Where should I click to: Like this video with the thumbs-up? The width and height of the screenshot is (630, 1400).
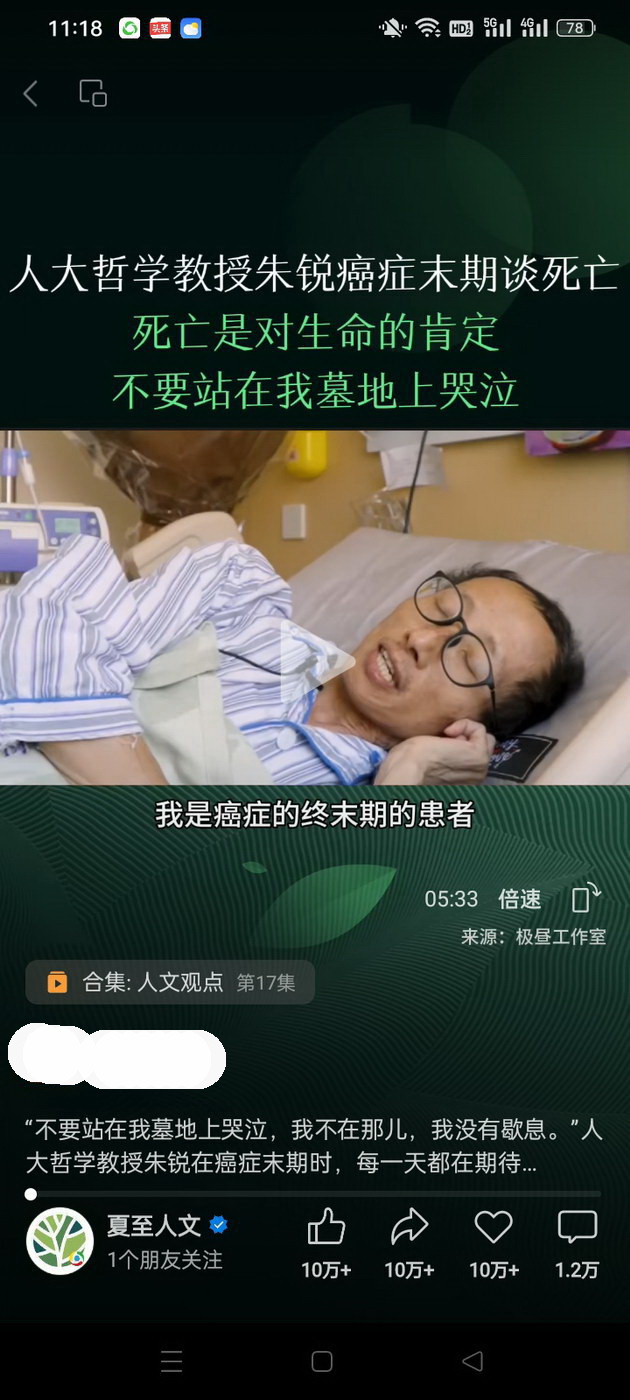tap(326, 1228)
